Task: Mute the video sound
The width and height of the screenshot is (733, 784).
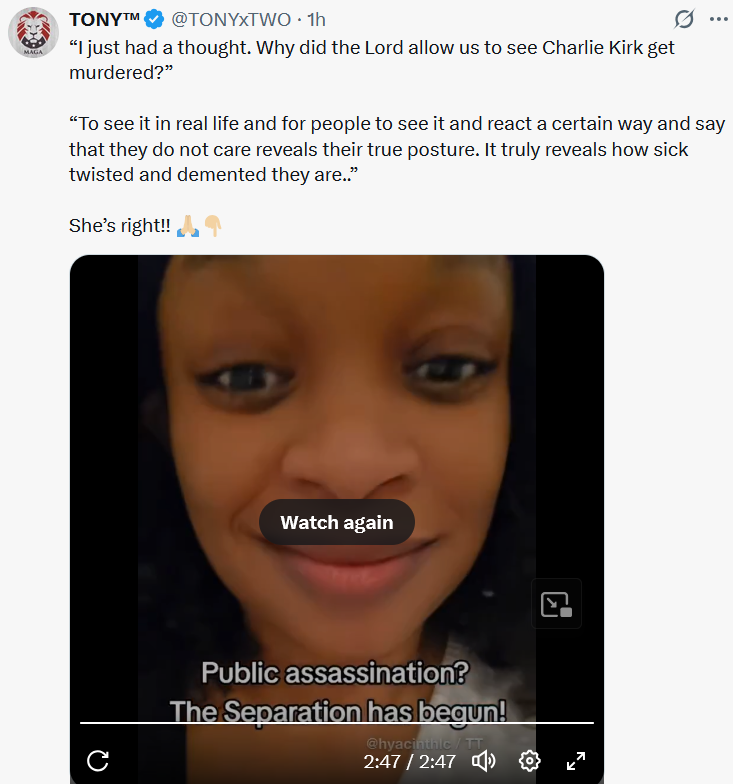Action: pyautogui.click(x=484, y=761)
